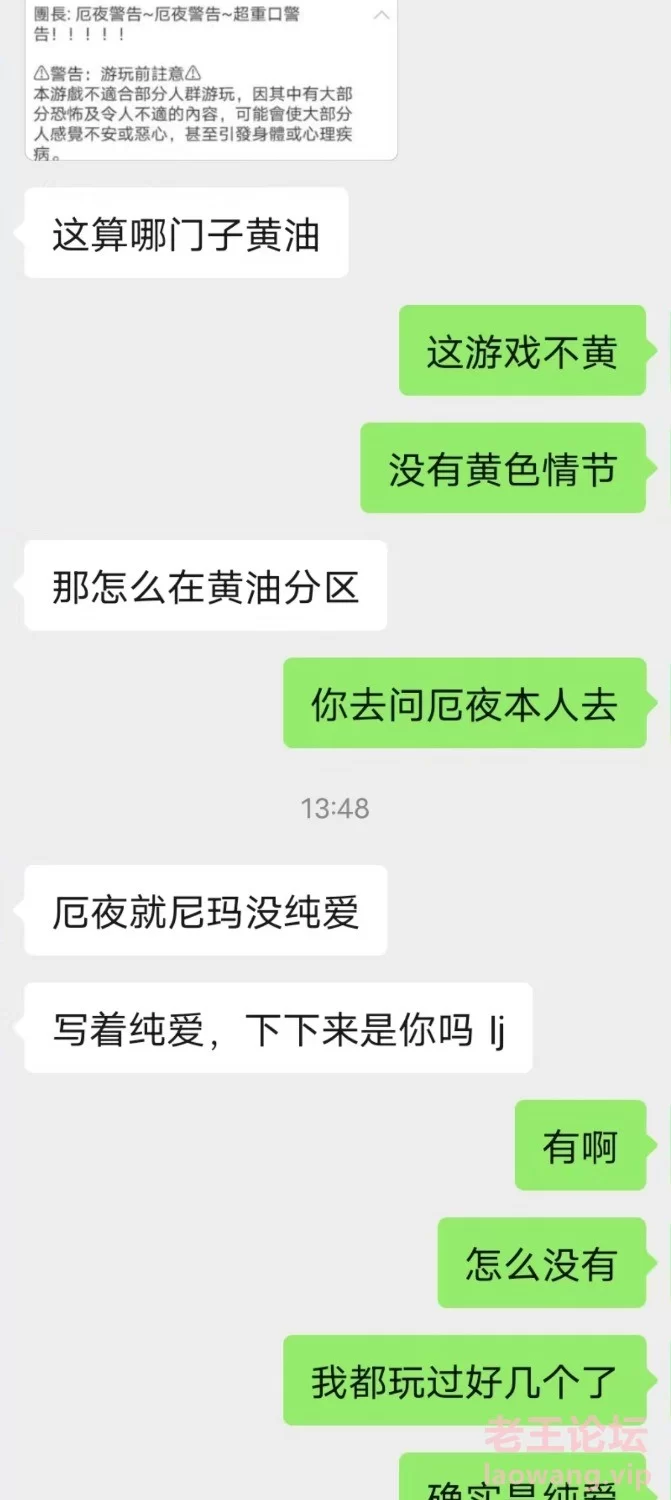Screen dimensions: 671x1500
Task: Open the quoted 警告:游玩前註意 message card
Action: pos(211,80)
